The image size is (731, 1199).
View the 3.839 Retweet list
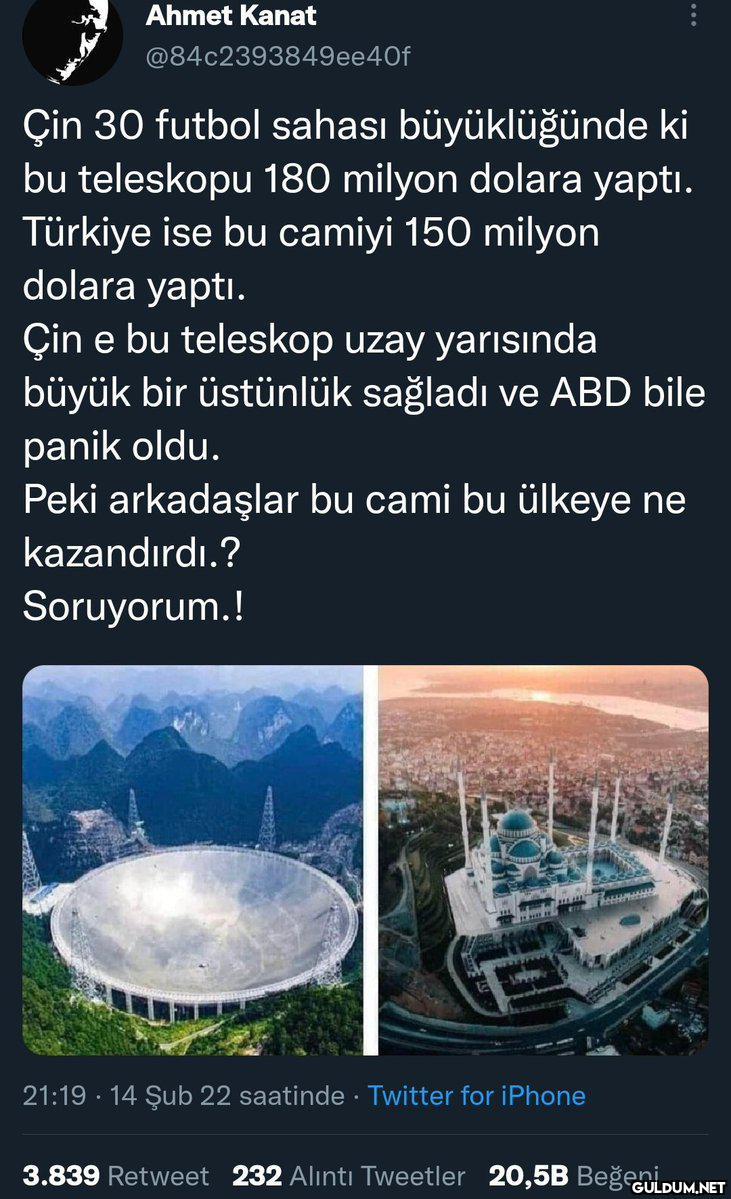(116, 1176)
